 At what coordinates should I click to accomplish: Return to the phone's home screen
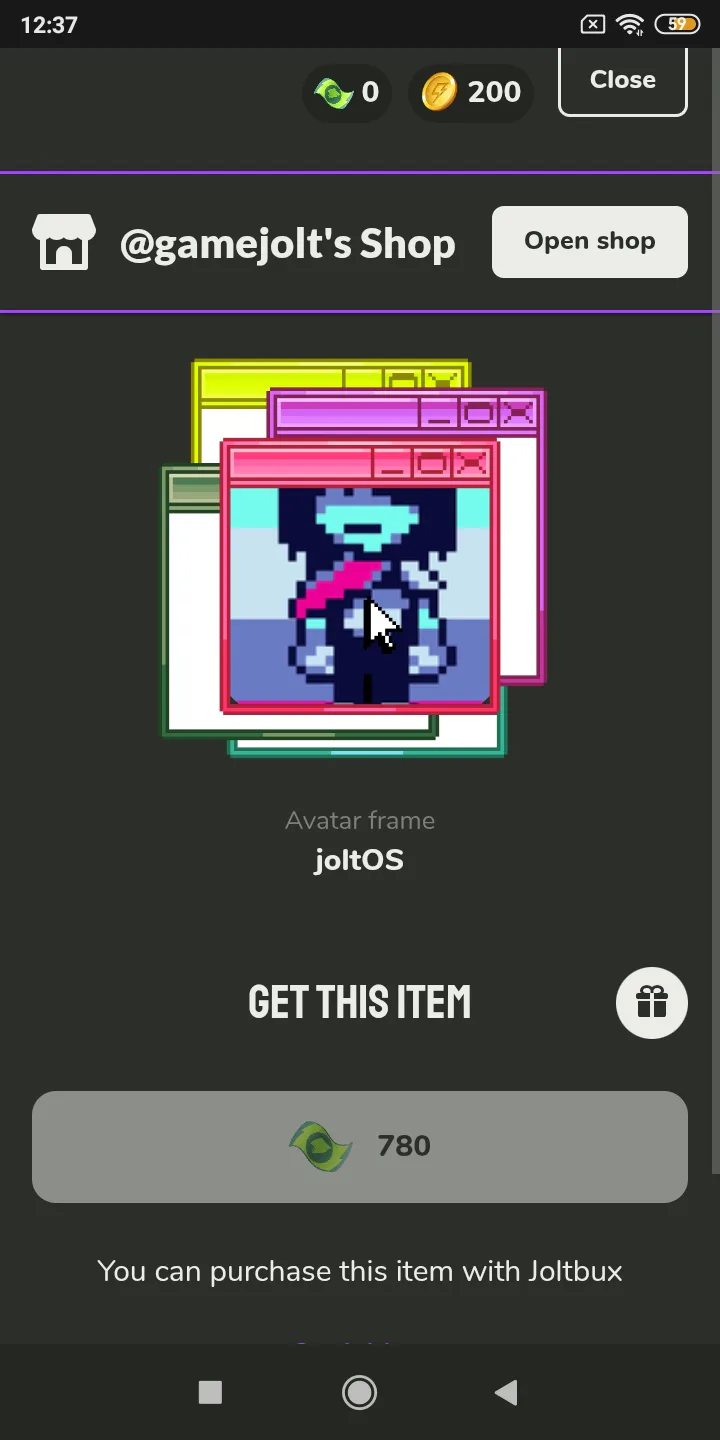click(359, 1392)
